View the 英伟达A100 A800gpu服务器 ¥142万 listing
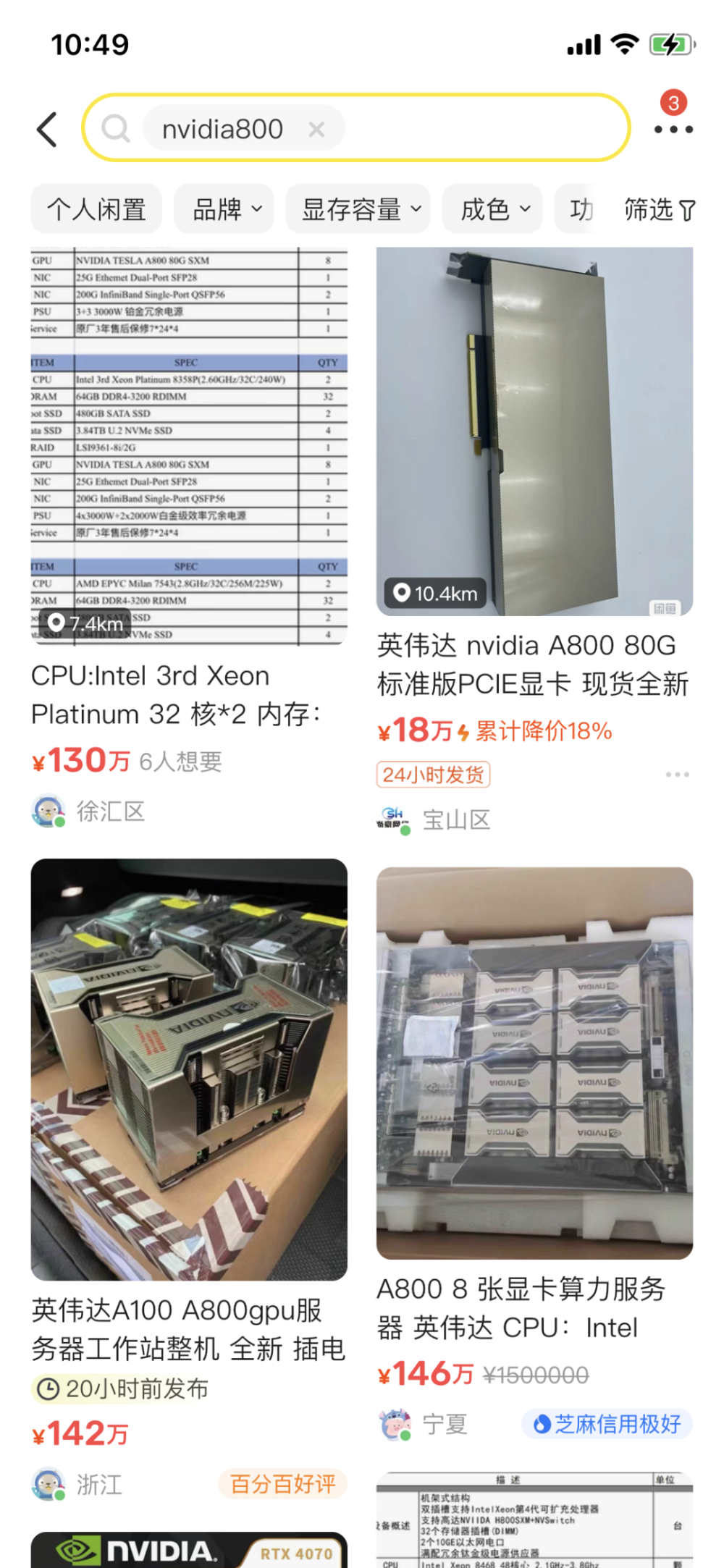Image resolution: width=724 pixels, height=1568 pixels. click(x=188, y=1071)
